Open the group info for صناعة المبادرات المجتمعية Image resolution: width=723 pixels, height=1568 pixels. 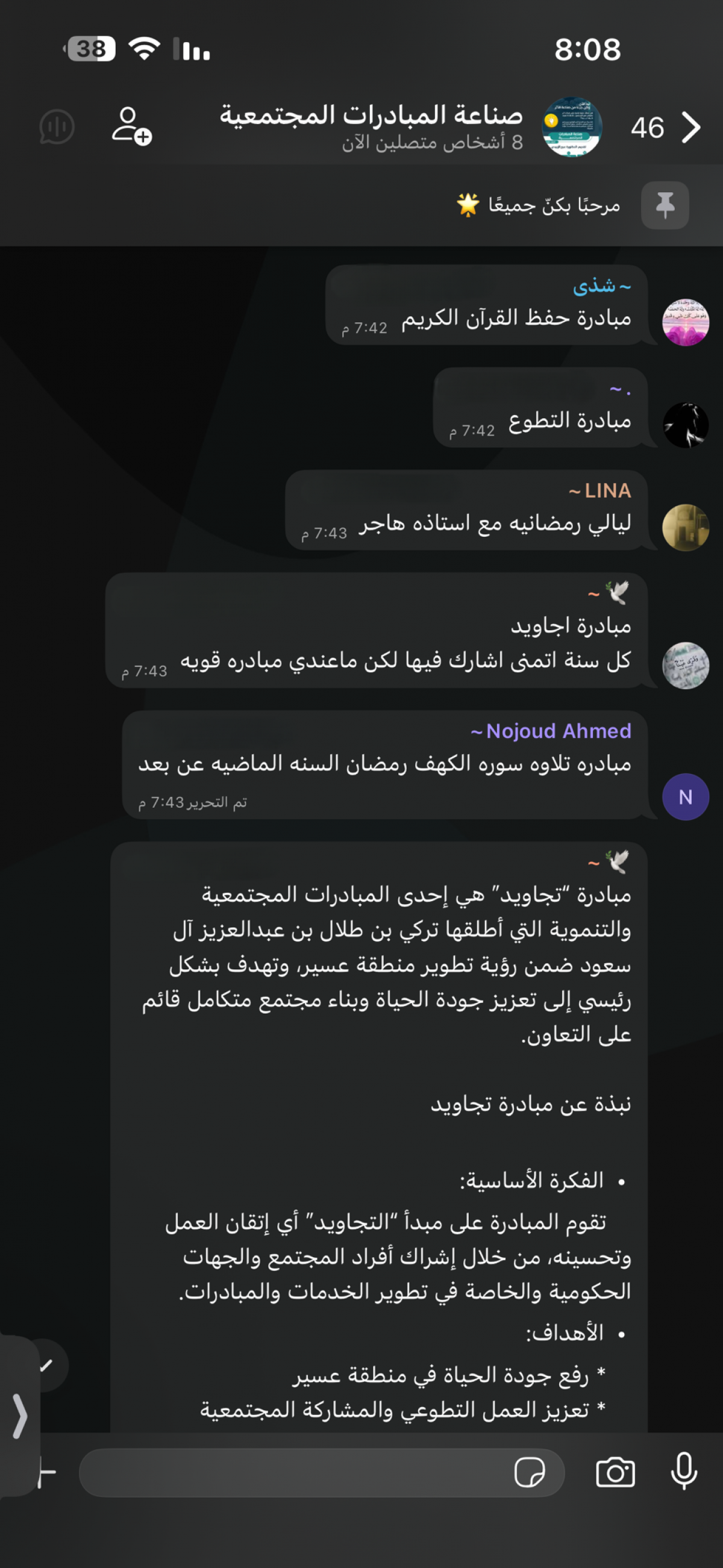click(371, 126)
